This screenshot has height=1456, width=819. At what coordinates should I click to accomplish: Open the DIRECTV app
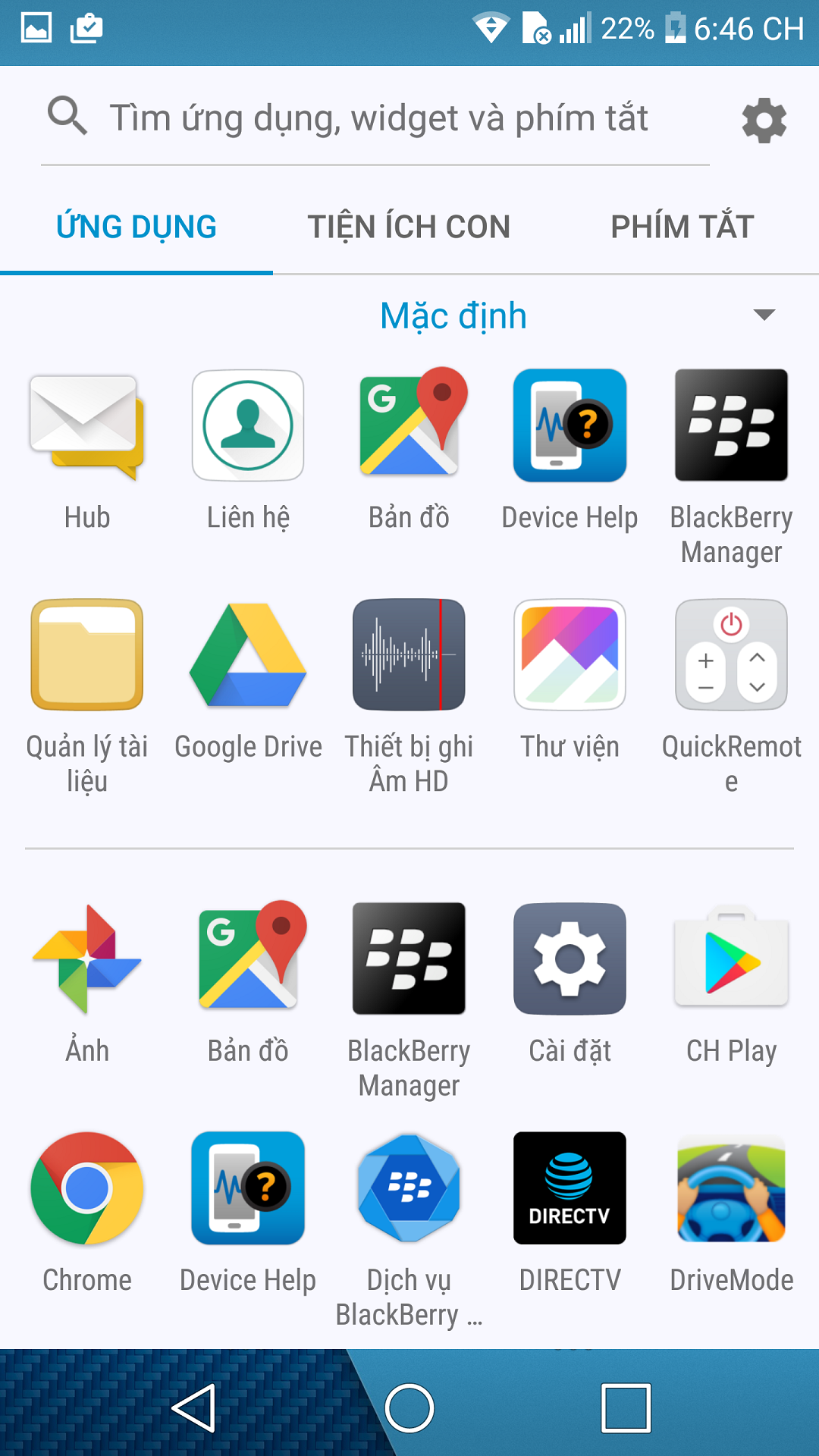point(570,1188)
